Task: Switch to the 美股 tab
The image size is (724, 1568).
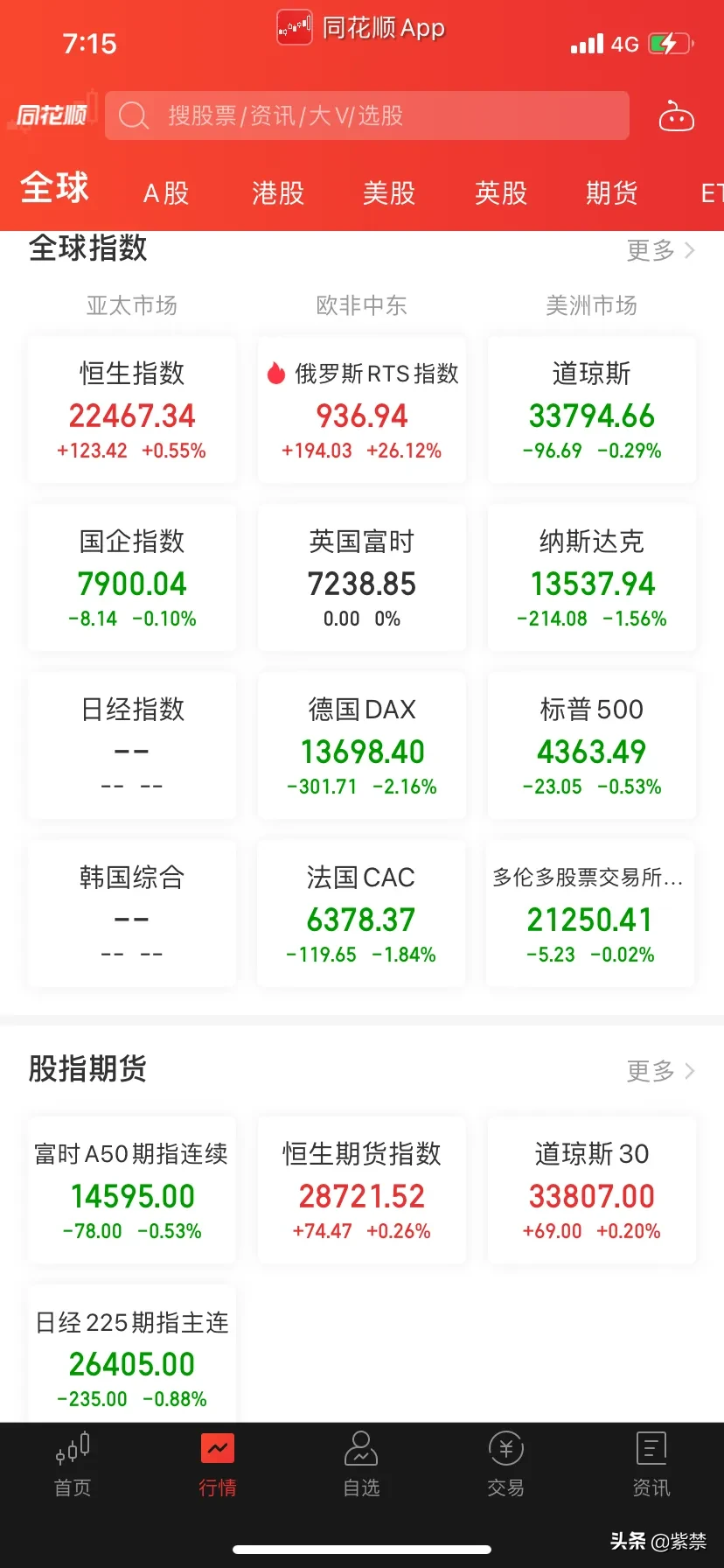Action: click(x=389, y=192)
